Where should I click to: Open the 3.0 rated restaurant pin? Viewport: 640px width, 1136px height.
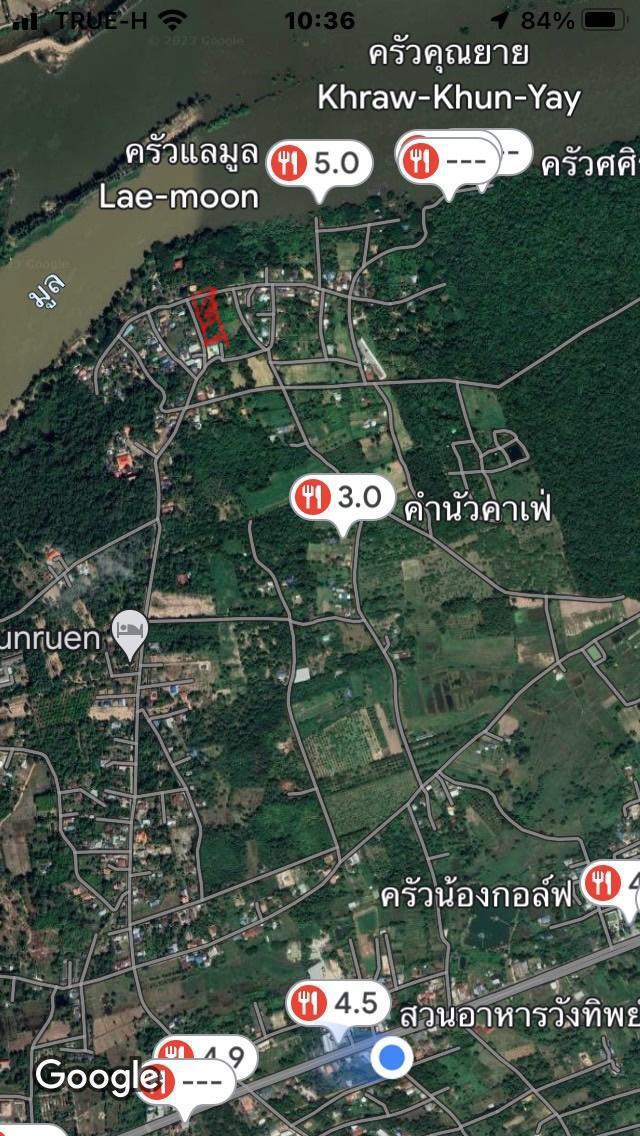[x=343, y=499]
